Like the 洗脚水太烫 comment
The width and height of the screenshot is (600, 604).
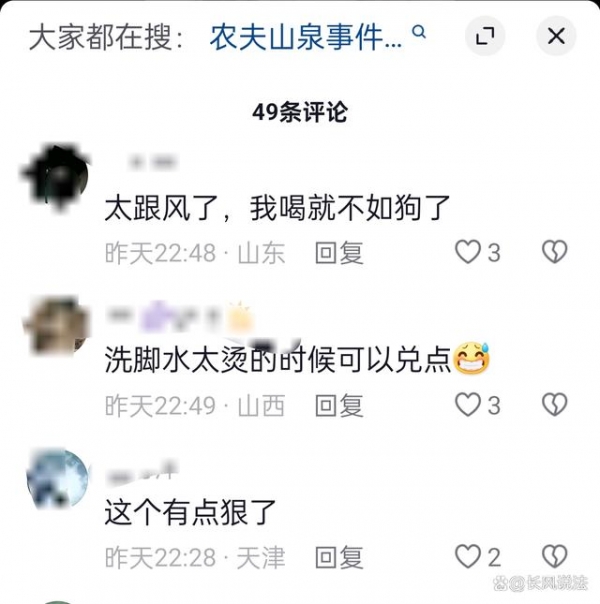[x=468, y=405]
